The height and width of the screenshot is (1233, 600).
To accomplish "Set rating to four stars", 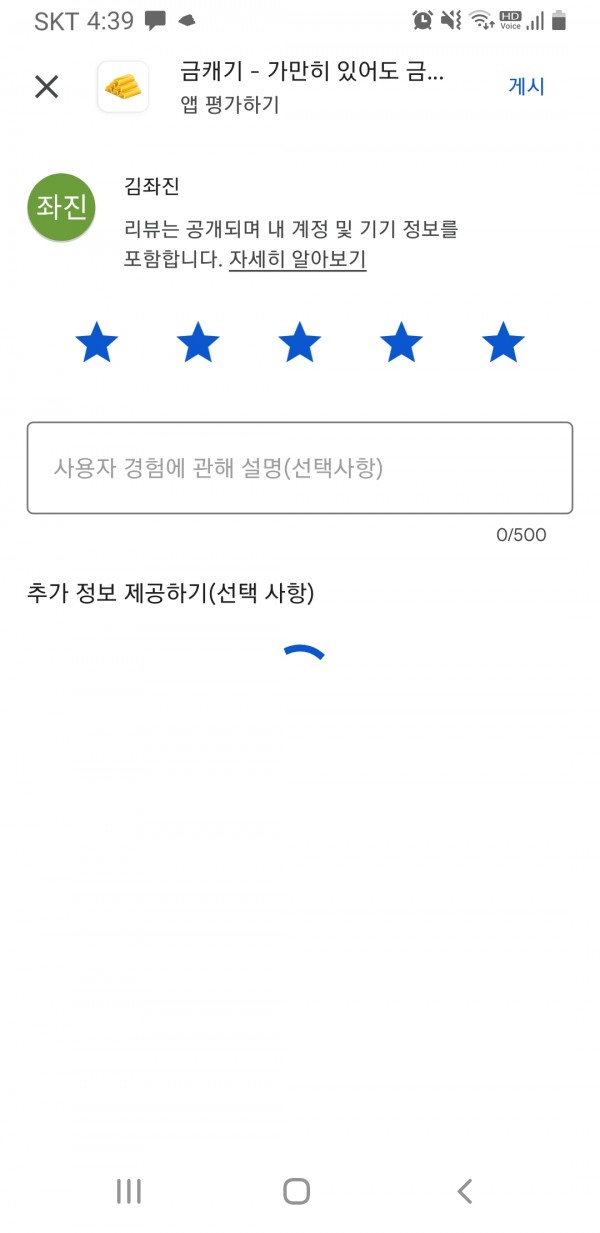I will tap(401, 343).
